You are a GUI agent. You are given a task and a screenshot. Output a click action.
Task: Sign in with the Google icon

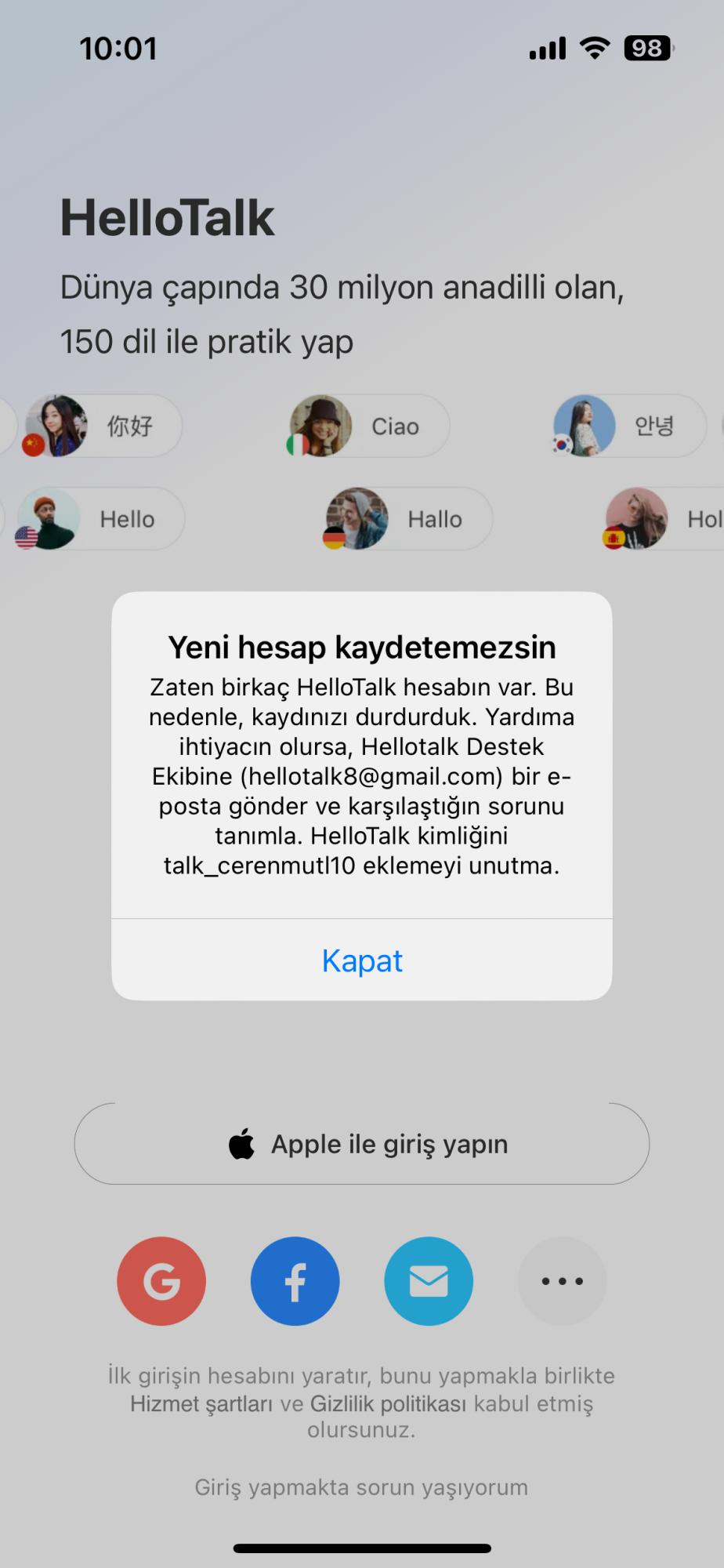coord(161,1281)
